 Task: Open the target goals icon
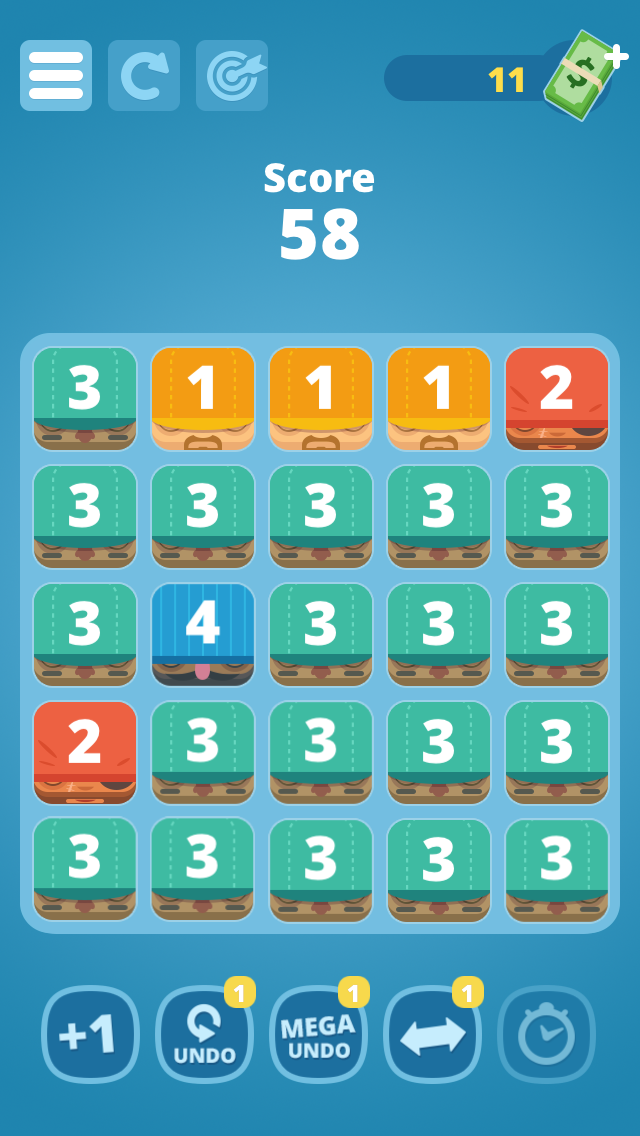(232, 75)
